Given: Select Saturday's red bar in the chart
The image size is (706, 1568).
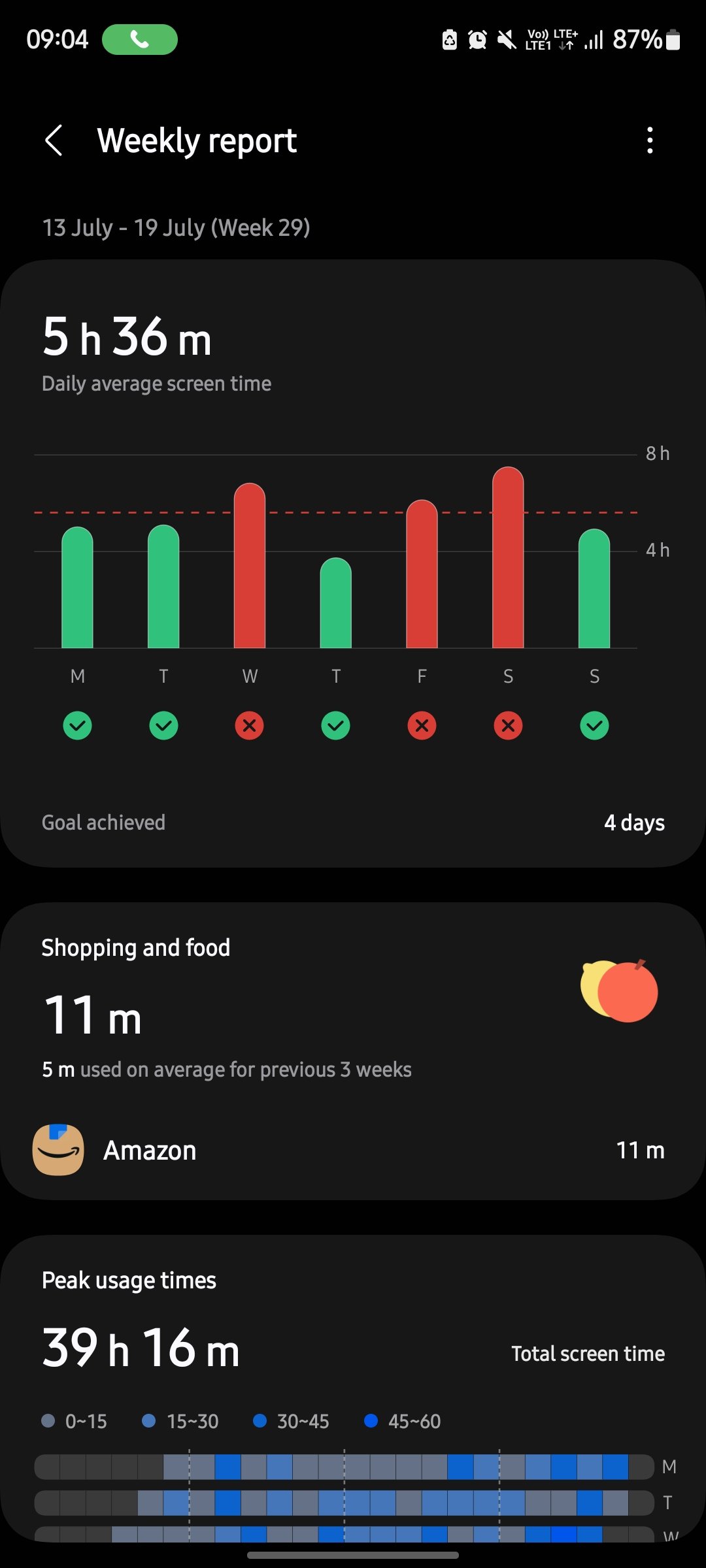Looking at the screenshot, I should pos(508,557).
